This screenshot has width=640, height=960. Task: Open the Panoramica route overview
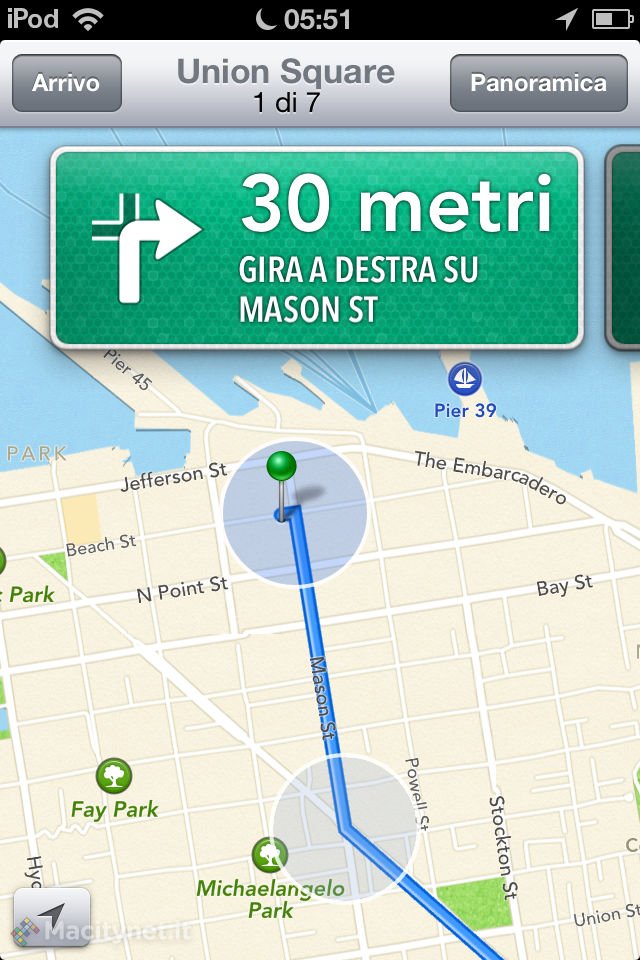(538, 83)
